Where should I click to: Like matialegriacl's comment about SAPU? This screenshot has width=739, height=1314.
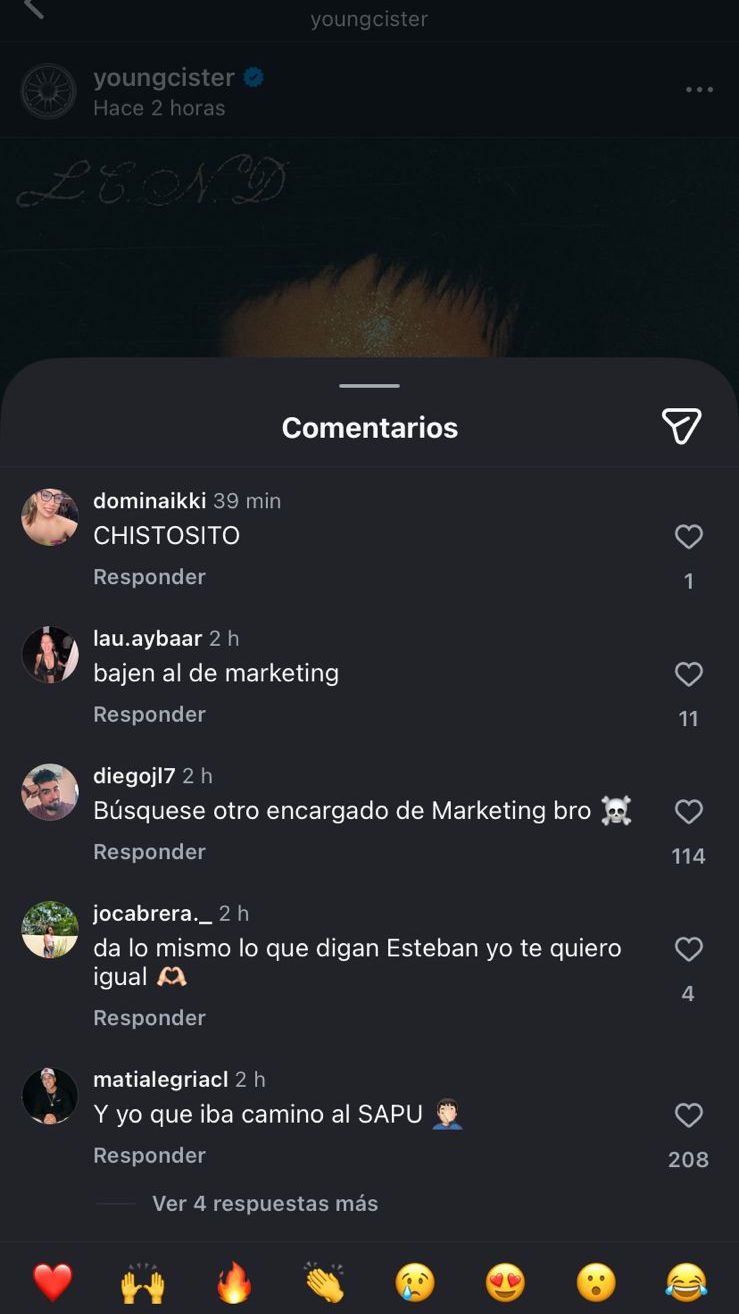[x=688, y=1116]
